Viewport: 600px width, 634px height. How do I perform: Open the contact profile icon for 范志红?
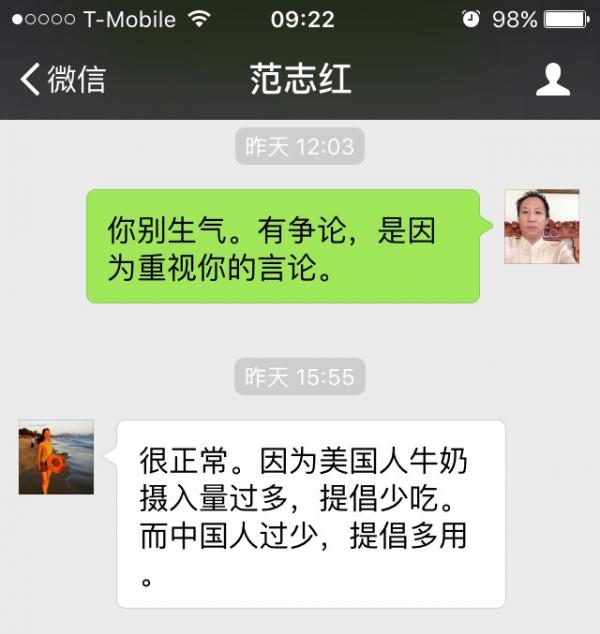pos(553,80)
